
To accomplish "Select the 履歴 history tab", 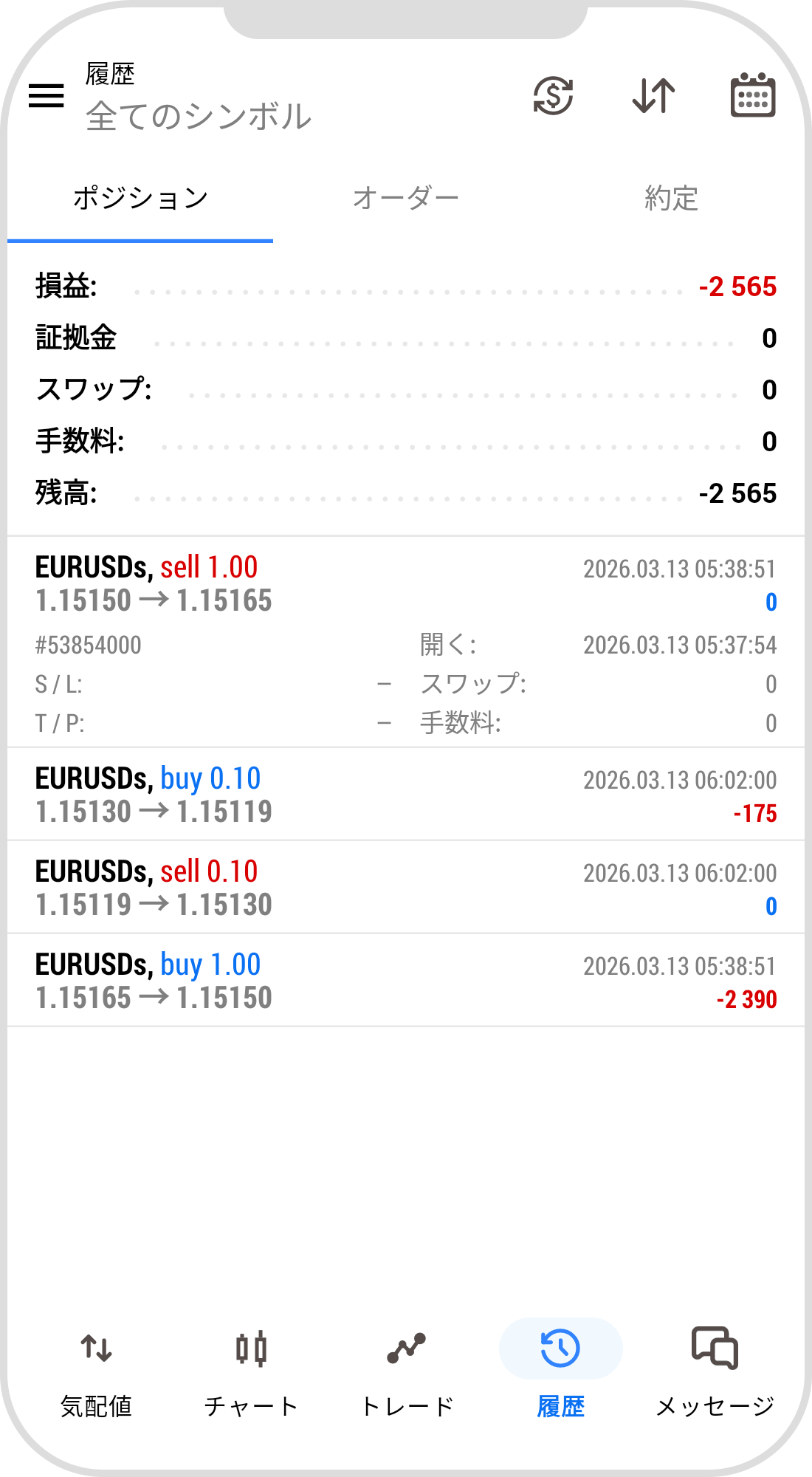I will tap(560, 1374).
